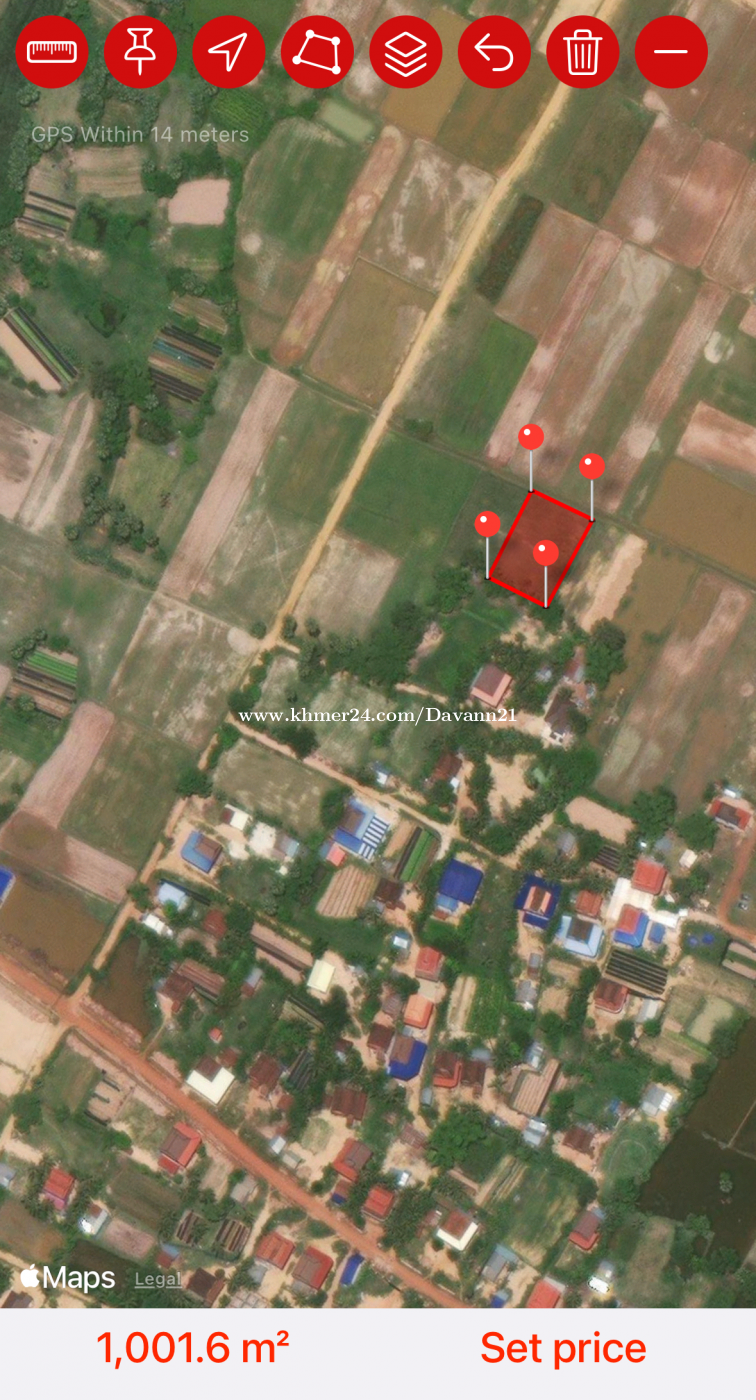Select the ruler measurement tool
Screen dimensions: 756x1400
(x=52, y=52)
